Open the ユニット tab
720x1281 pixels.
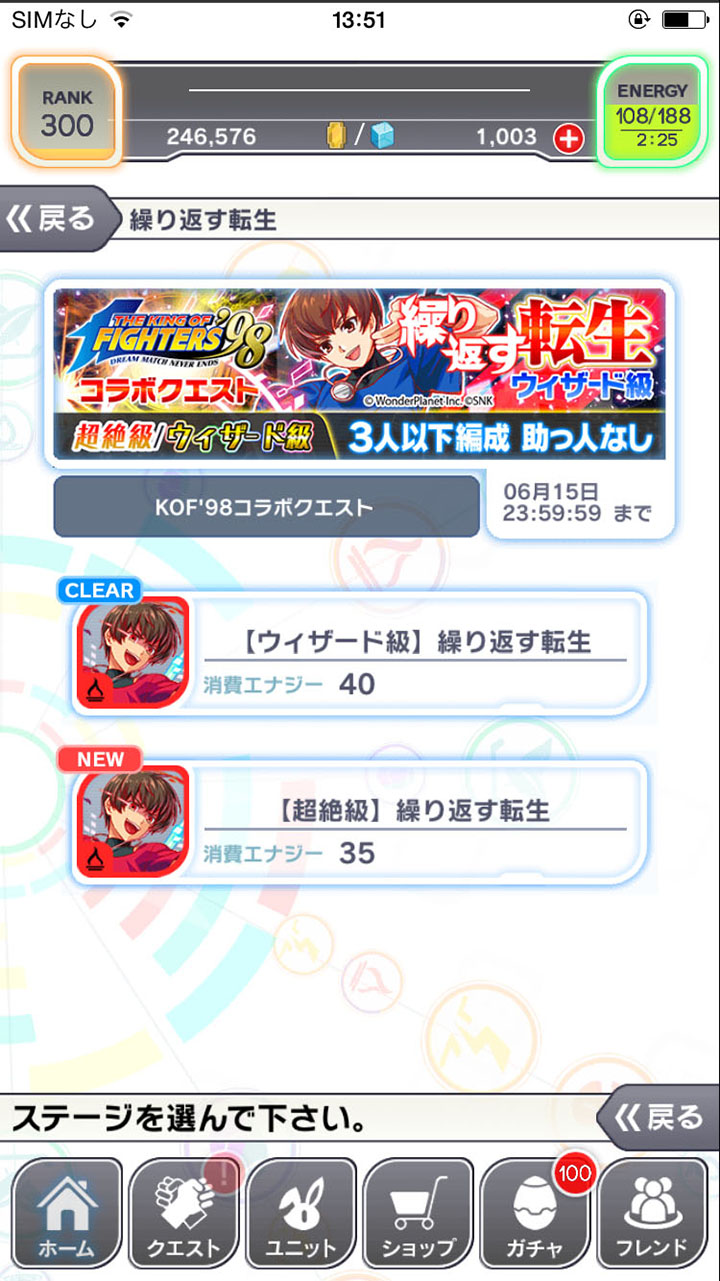point(301,1213)
